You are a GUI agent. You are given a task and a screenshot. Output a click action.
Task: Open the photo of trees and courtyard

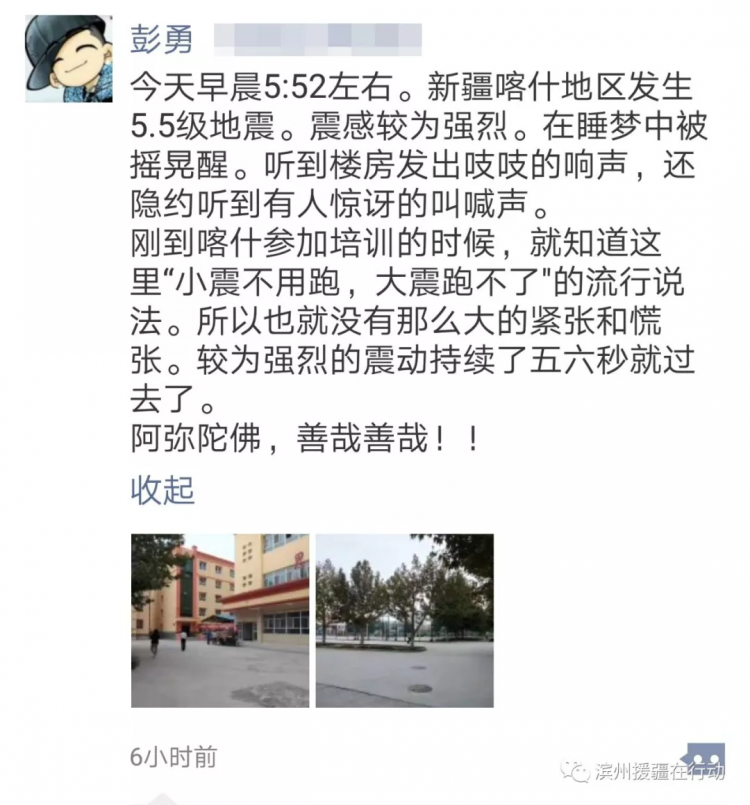(404, 620)
